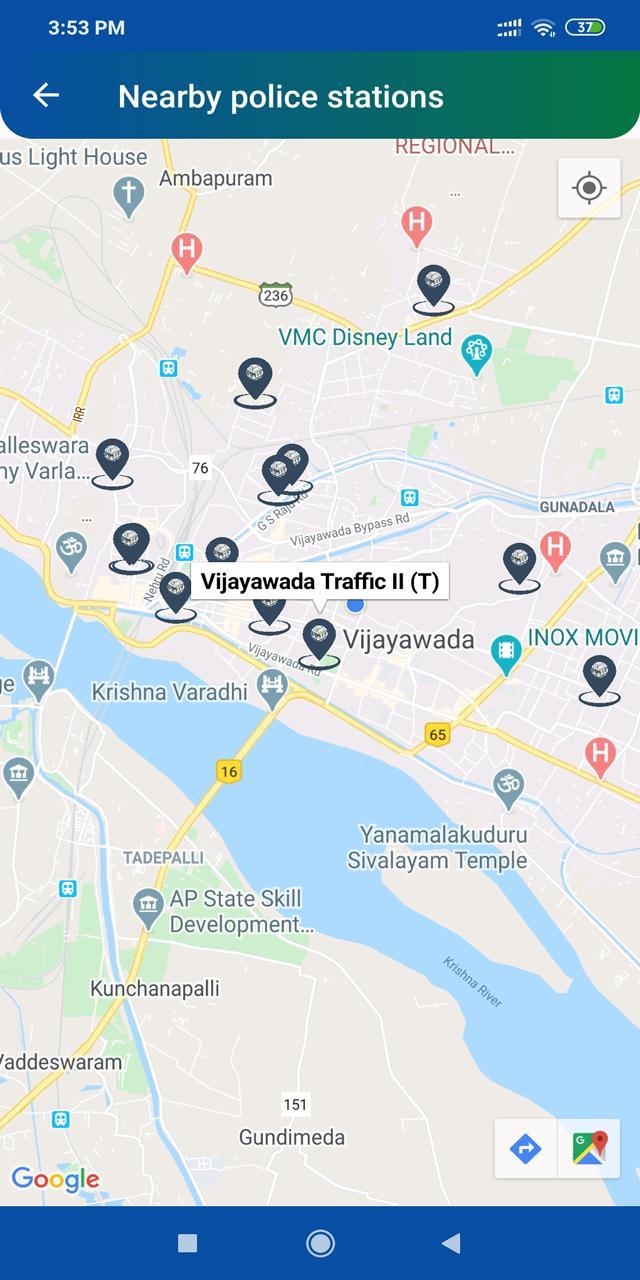Screen dimensions: 640x1280
Task: Select the police station marker near VMC Disney Land
Action: pyautogui.click(x=433, y=287)
